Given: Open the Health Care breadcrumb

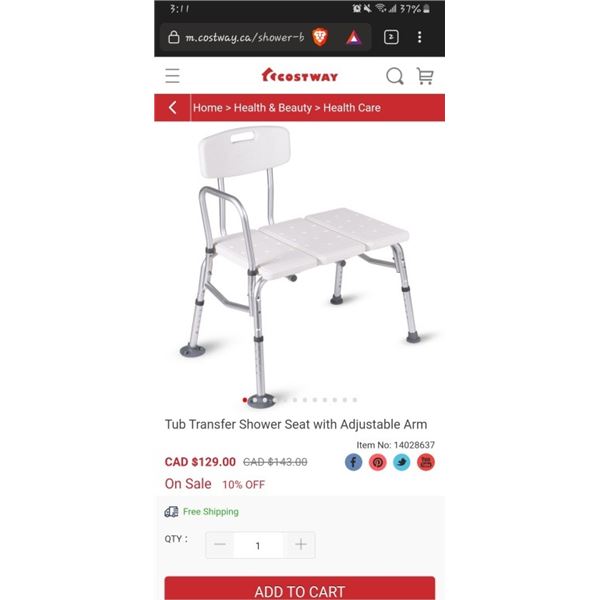Looking at the screenshot, I should [352, 108].
